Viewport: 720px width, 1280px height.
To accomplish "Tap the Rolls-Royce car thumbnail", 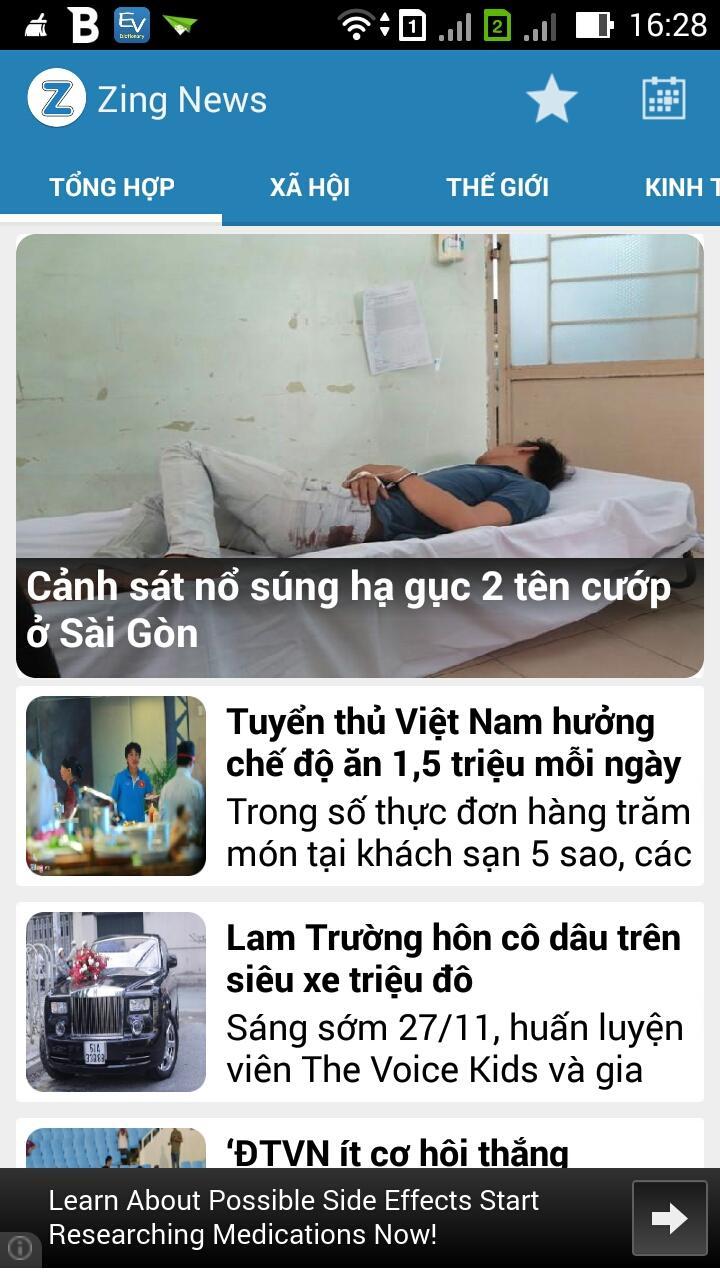I will click(115, 1000).
